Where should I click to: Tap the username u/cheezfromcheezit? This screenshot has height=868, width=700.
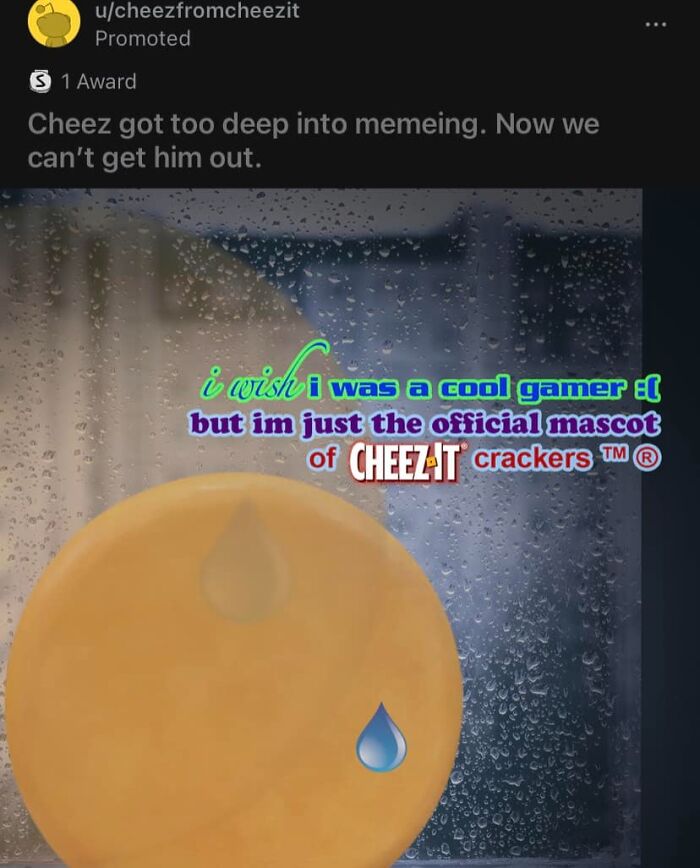[x=197, y=10]
